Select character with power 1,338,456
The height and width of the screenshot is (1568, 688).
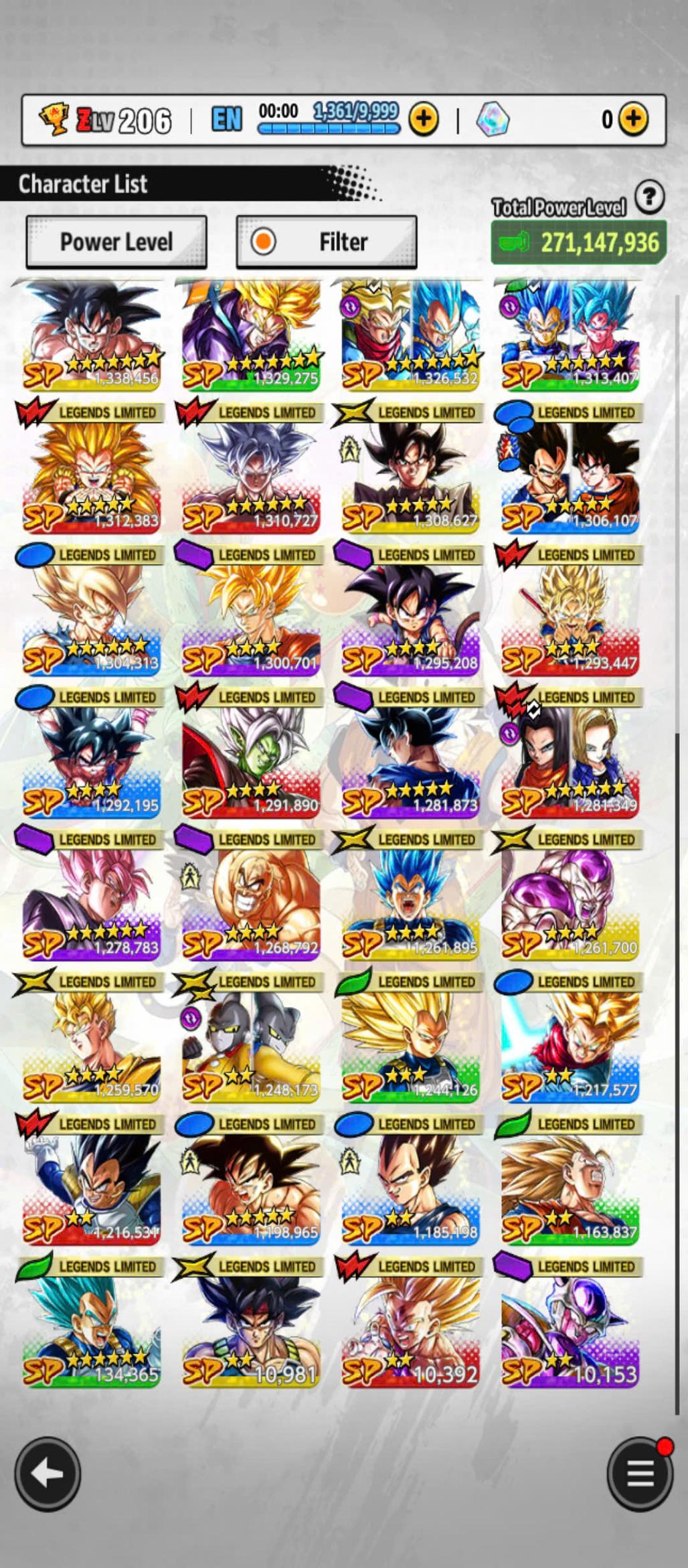click(x=92, y=335)
